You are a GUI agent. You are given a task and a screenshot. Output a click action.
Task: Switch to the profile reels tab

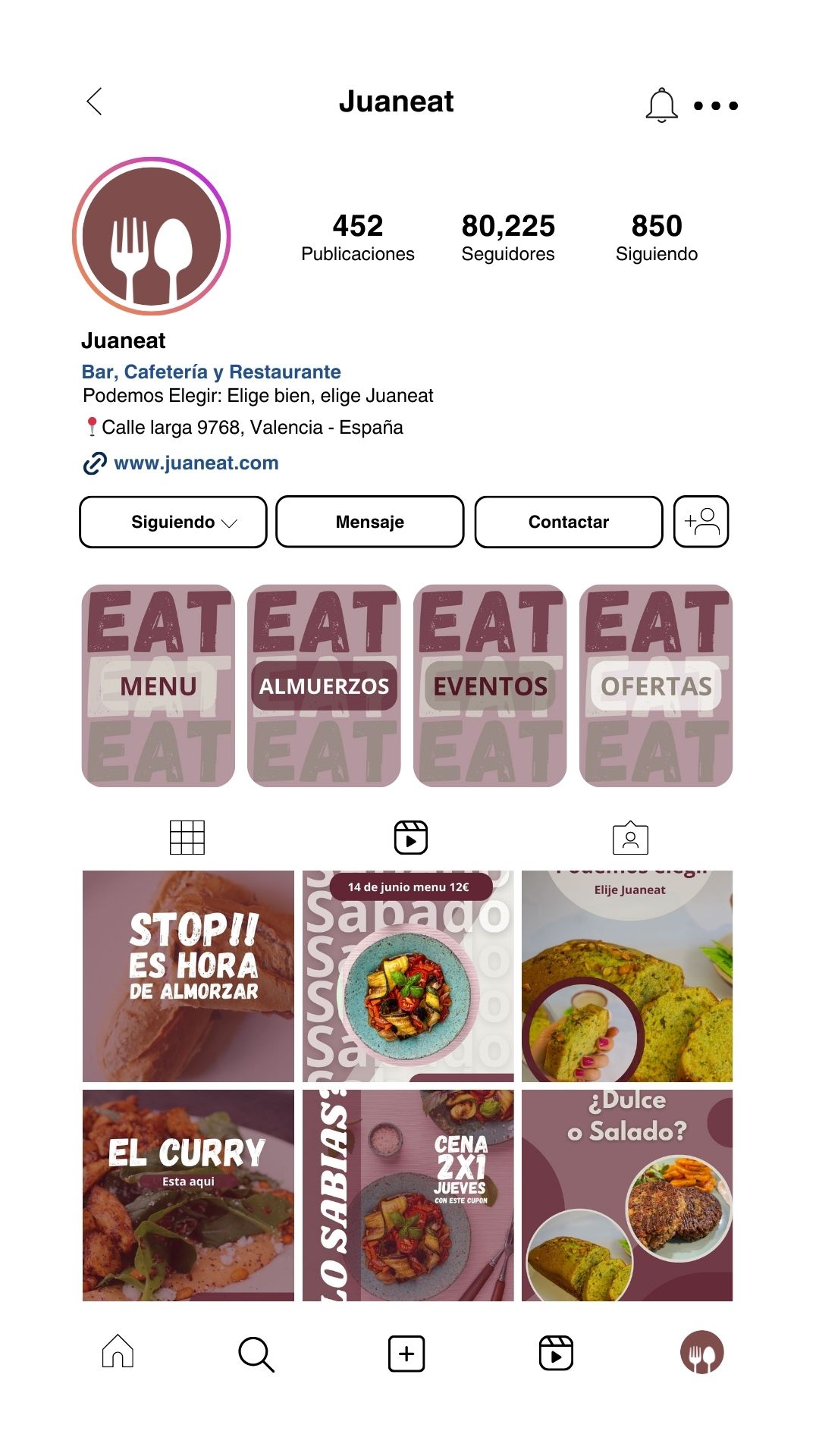(411, 838)
